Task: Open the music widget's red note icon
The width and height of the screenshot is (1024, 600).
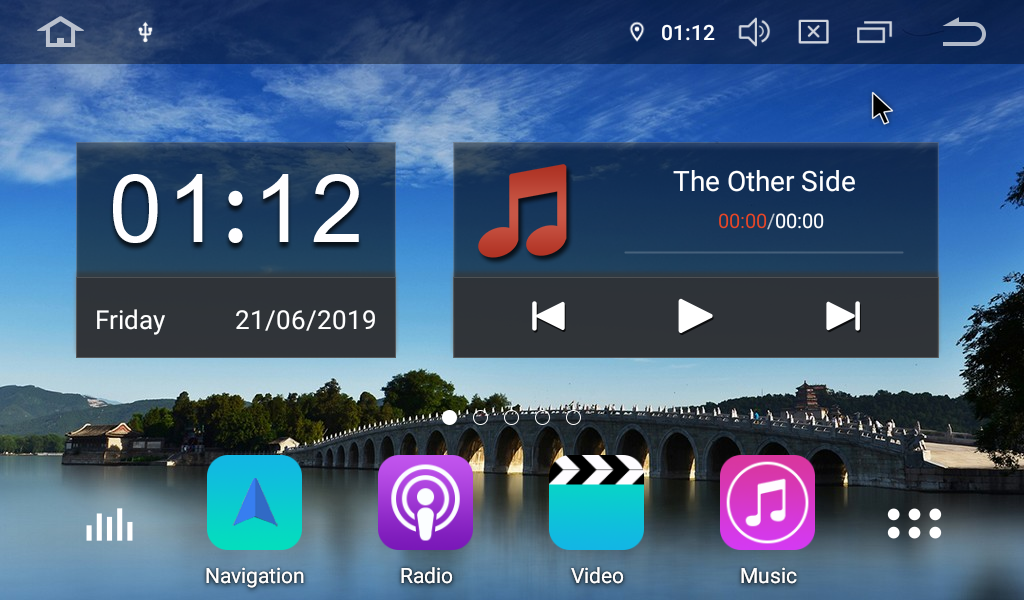Action: tap(524, 210)
